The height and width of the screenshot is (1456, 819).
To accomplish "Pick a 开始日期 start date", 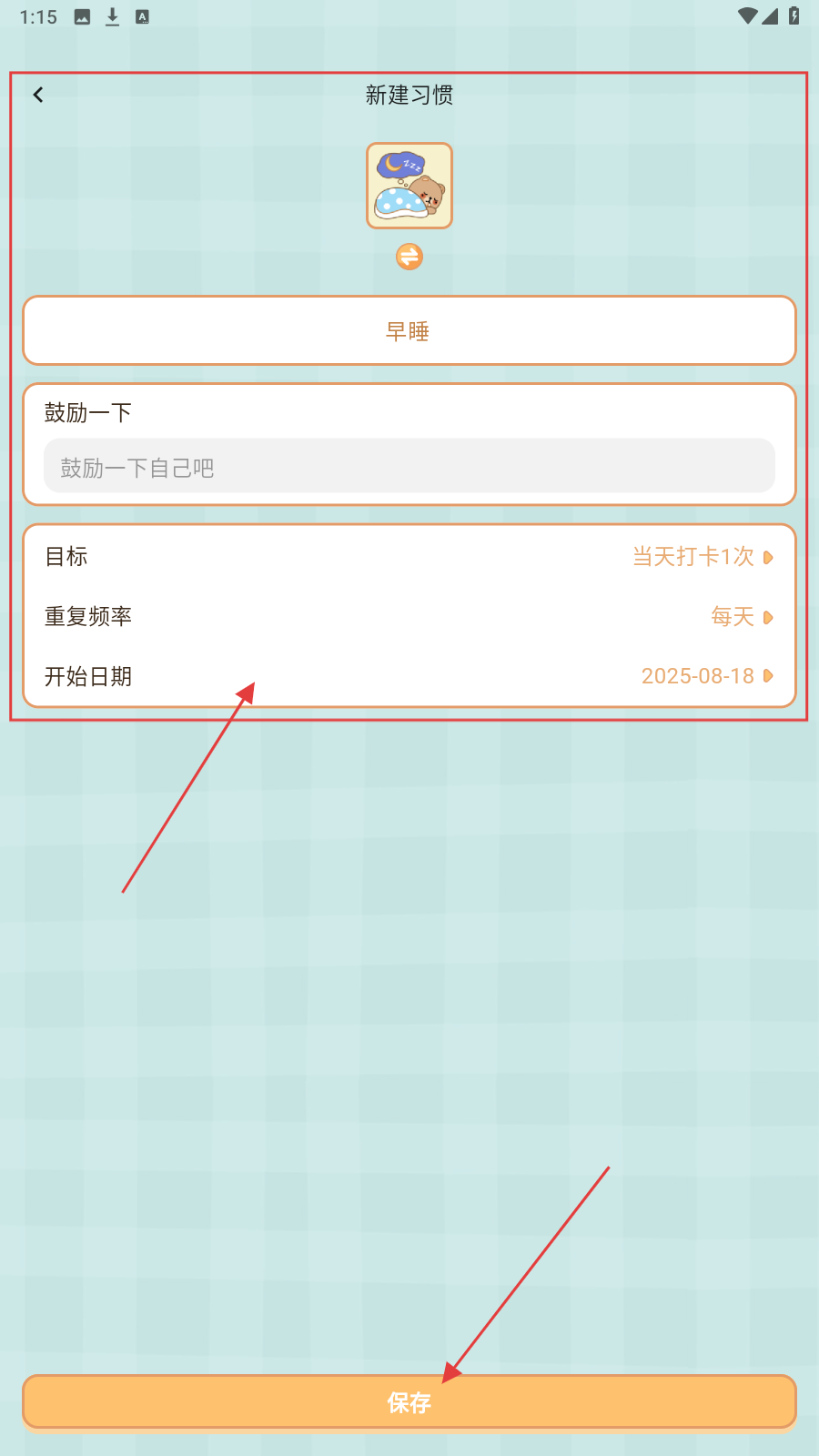I will (x=409, y=676).
